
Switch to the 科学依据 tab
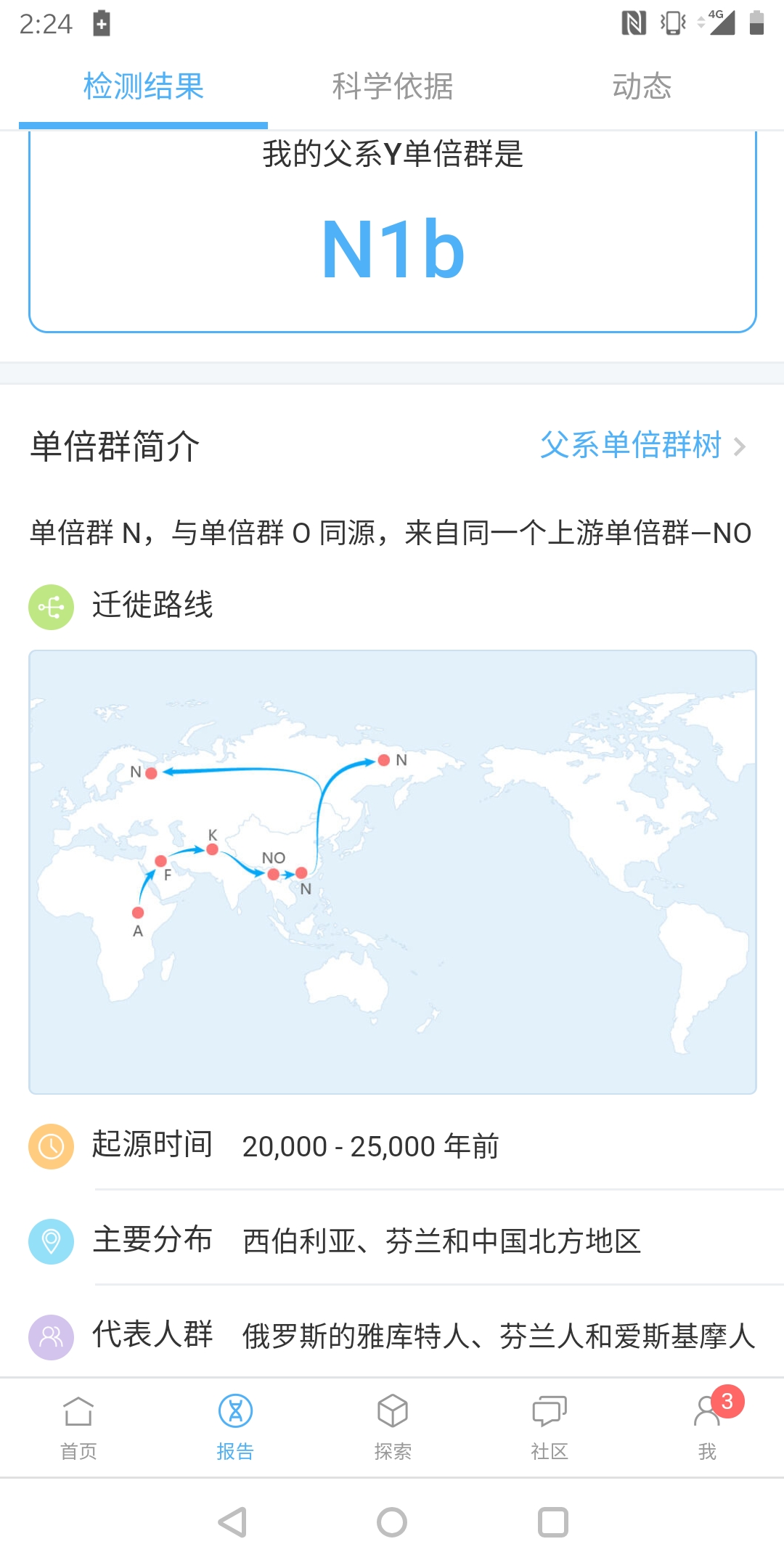[x=393, y=86]
